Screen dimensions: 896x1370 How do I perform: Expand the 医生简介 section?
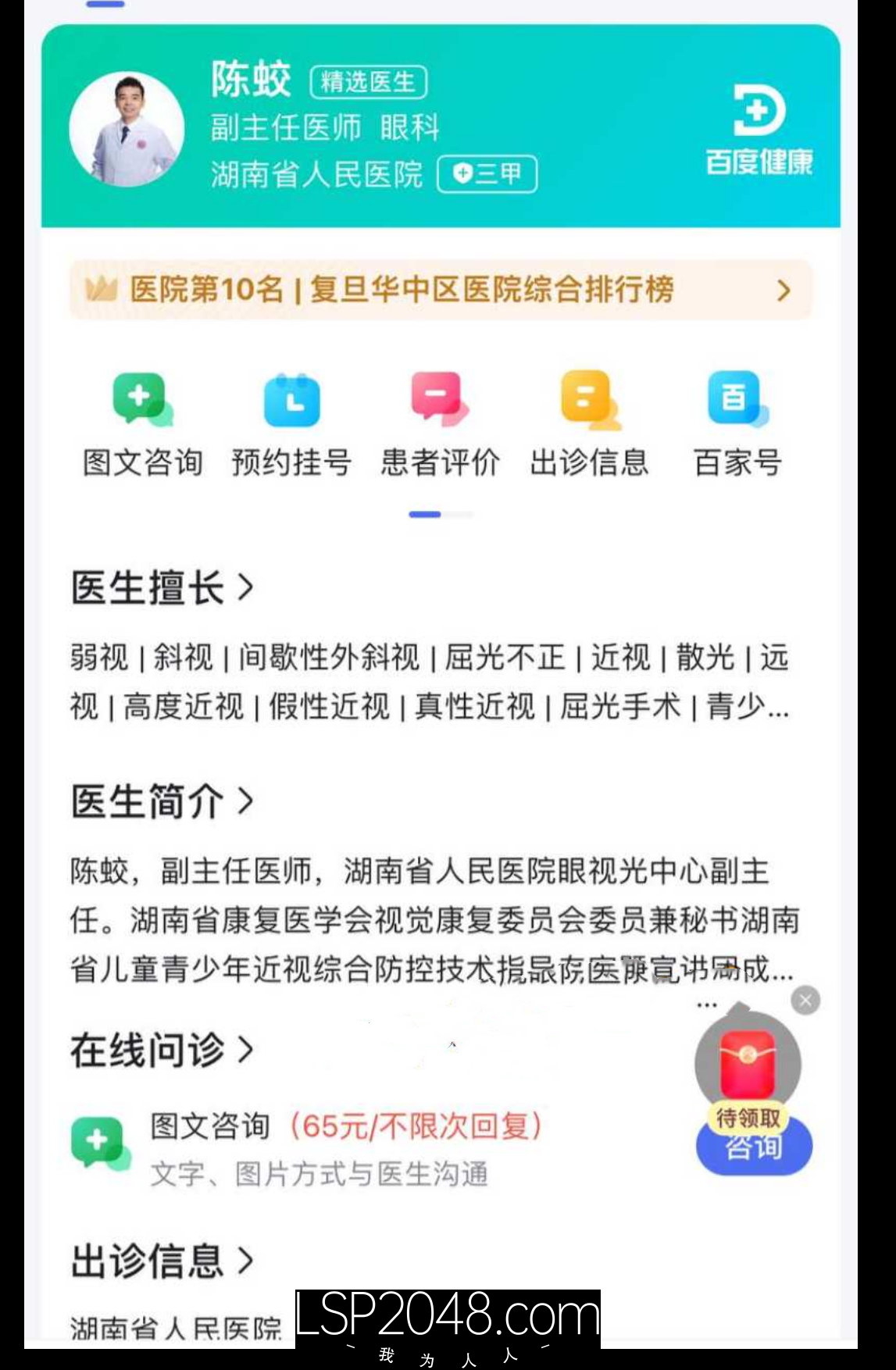[x=162, y=801]
